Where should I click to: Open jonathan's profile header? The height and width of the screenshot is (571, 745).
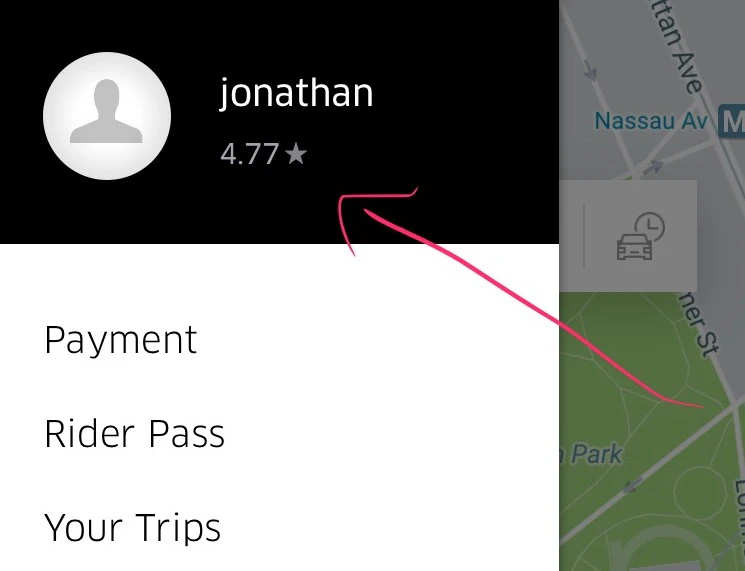coord(296,94)
